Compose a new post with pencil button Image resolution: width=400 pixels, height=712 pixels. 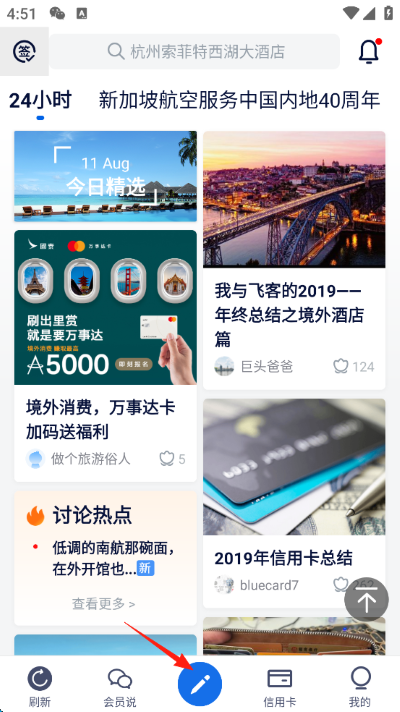[x=200, y=683]
